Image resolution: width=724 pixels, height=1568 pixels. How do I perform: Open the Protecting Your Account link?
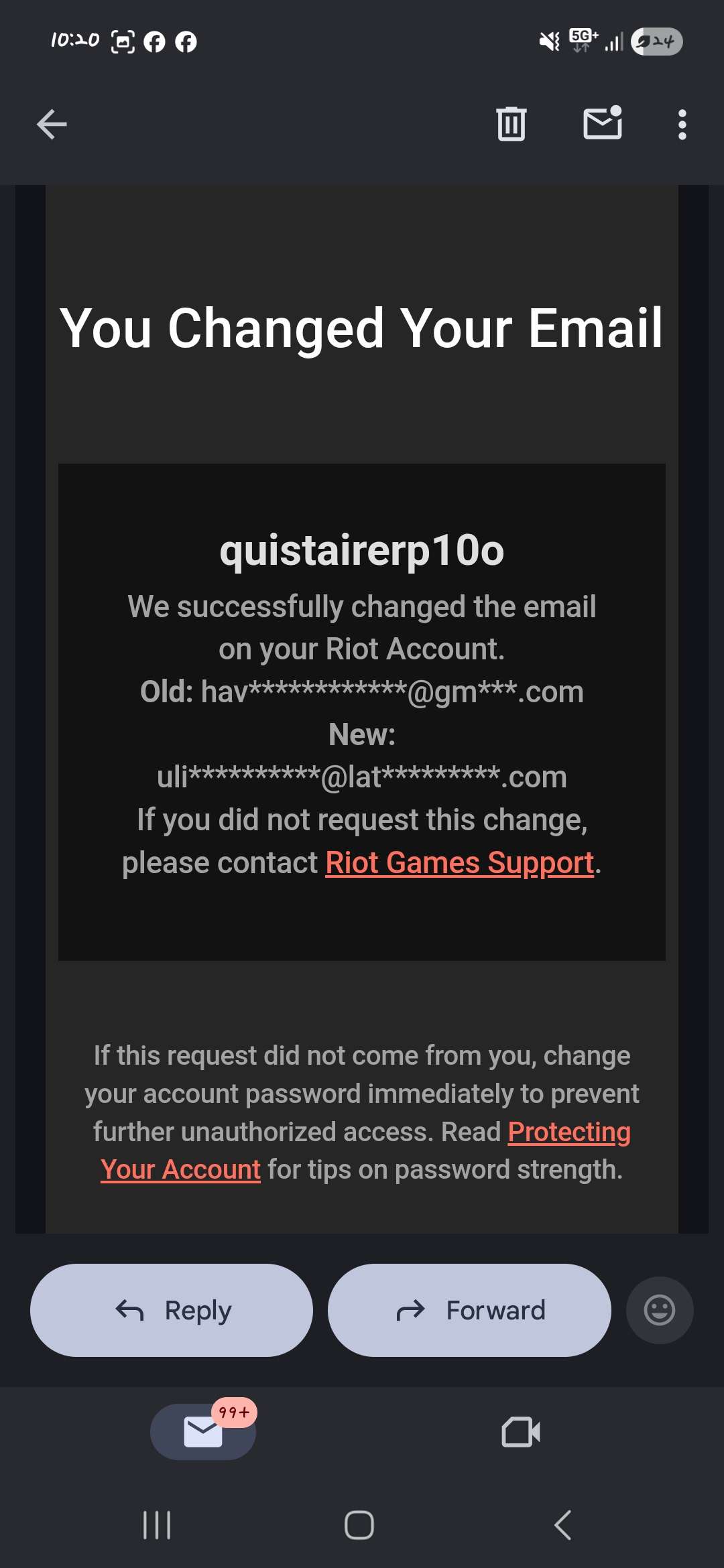(x=568, y=1132)
